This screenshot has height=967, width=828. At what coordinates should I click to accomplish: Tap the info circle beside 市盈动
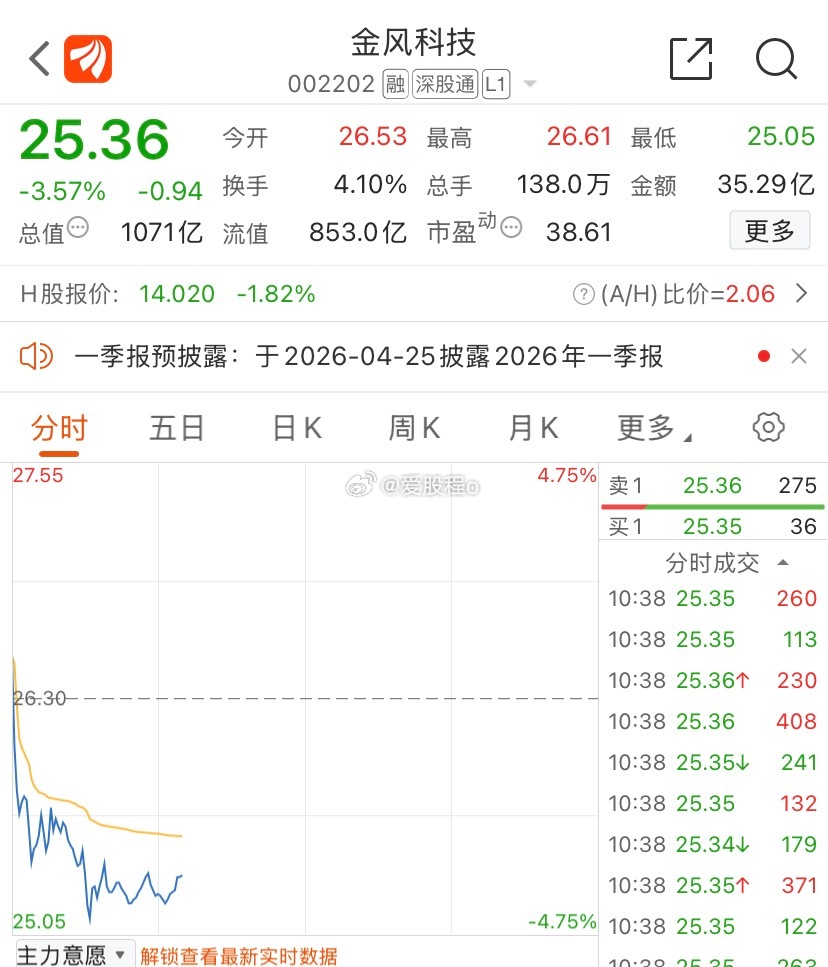coord(510,227)
